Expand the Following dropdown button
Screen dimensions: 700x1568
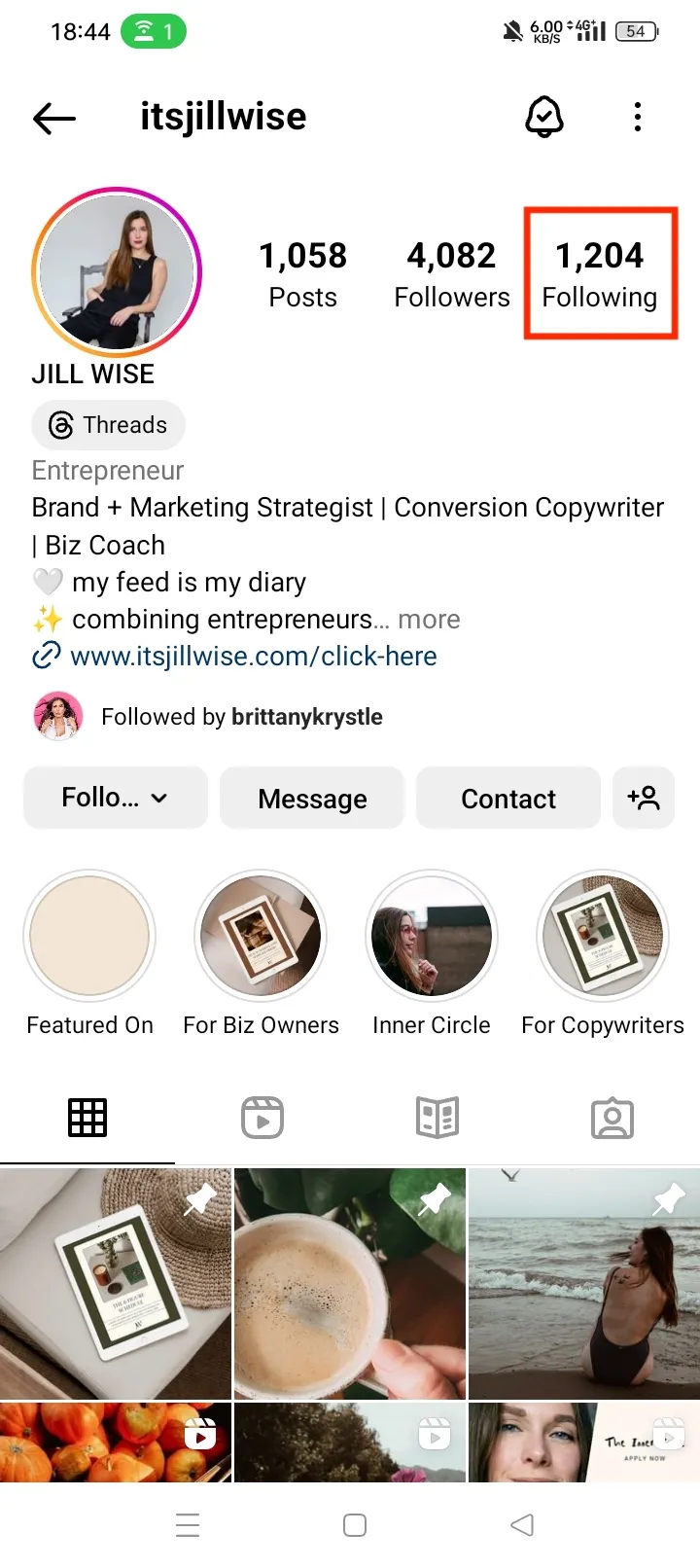coord(115,798)
